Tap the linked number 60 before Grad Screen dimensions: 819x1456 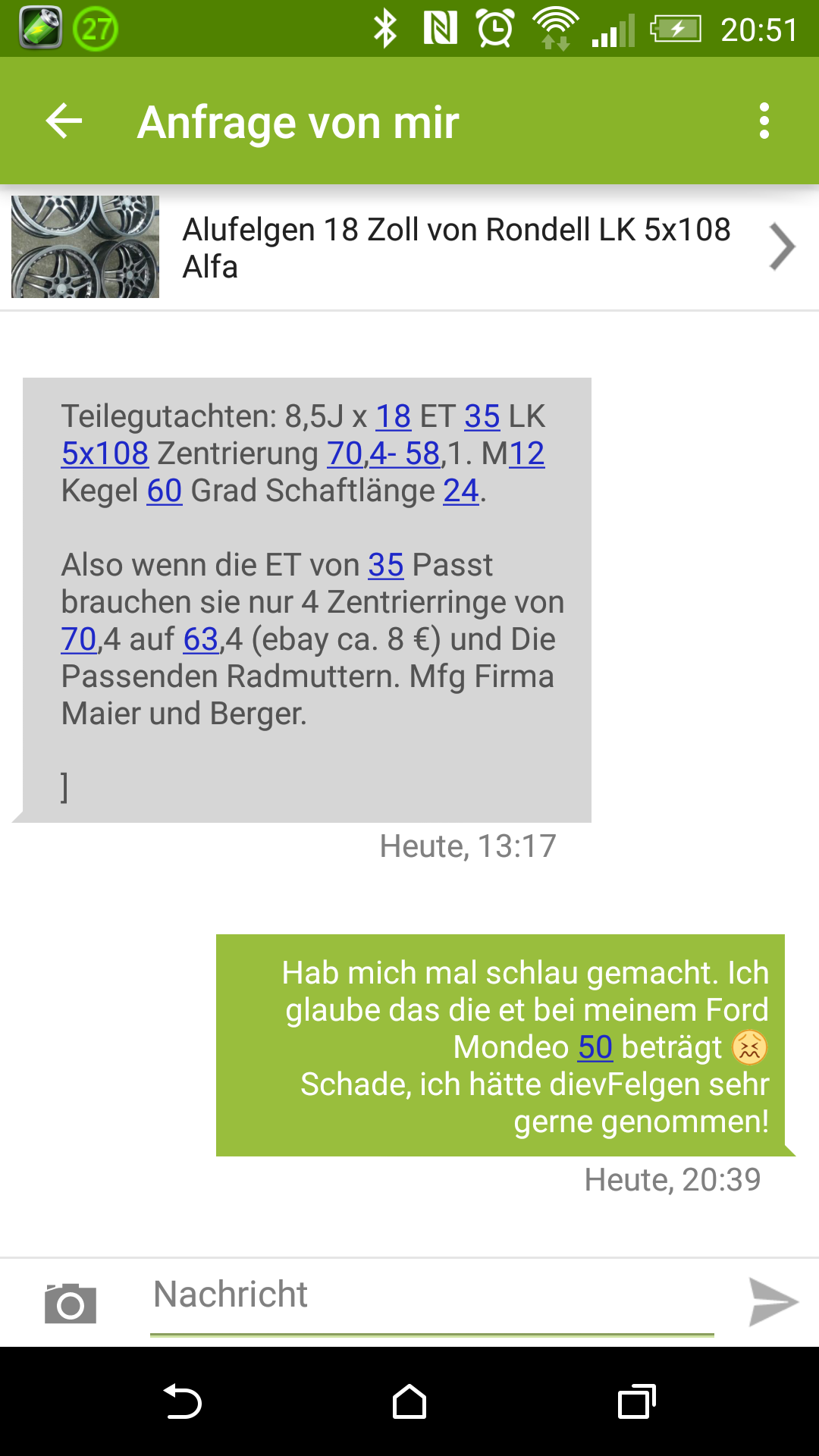tap(164, 491)
